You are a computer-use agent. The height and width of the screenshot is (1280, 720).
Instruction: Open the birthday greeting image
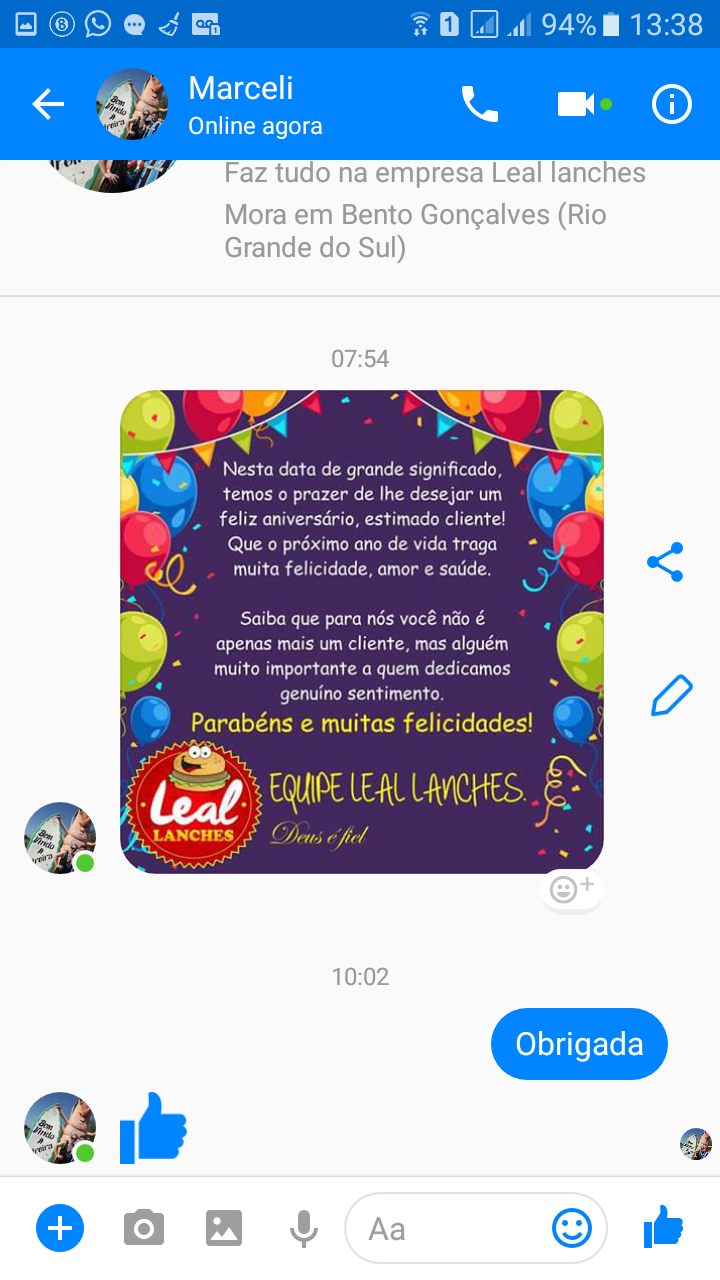pos(361,631)
